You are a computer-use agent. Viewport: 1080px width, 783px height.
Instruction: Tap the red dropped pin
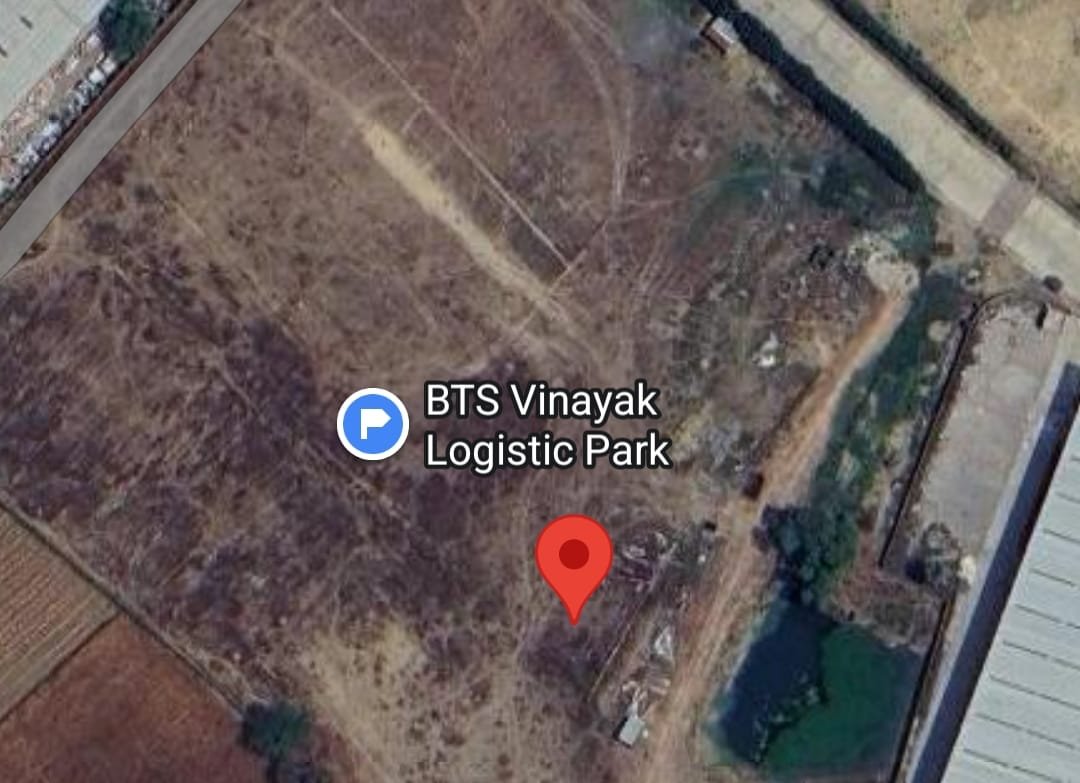573,559
